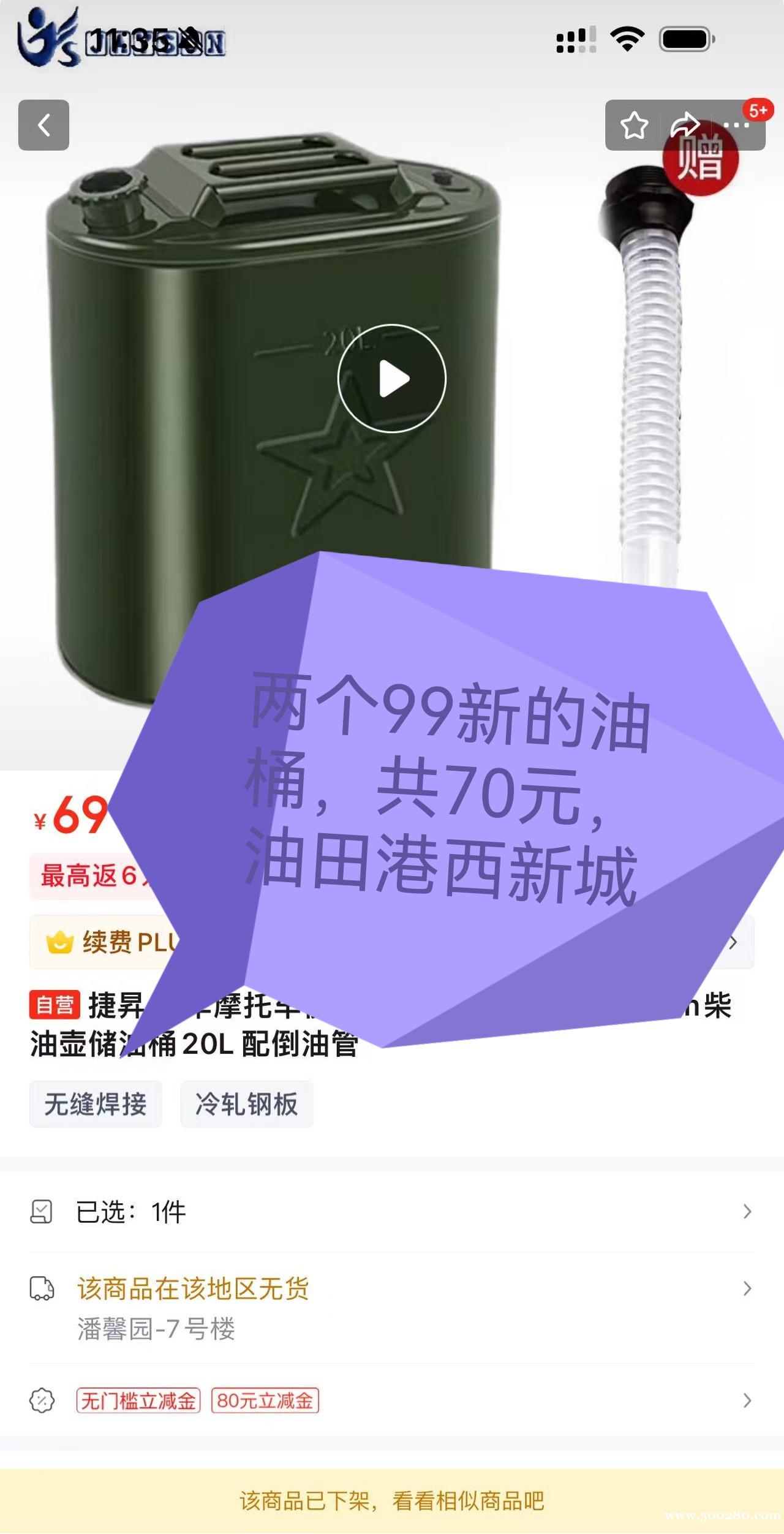
Task: View similar products from the 已下架 banner
Action: point(392,1500)
